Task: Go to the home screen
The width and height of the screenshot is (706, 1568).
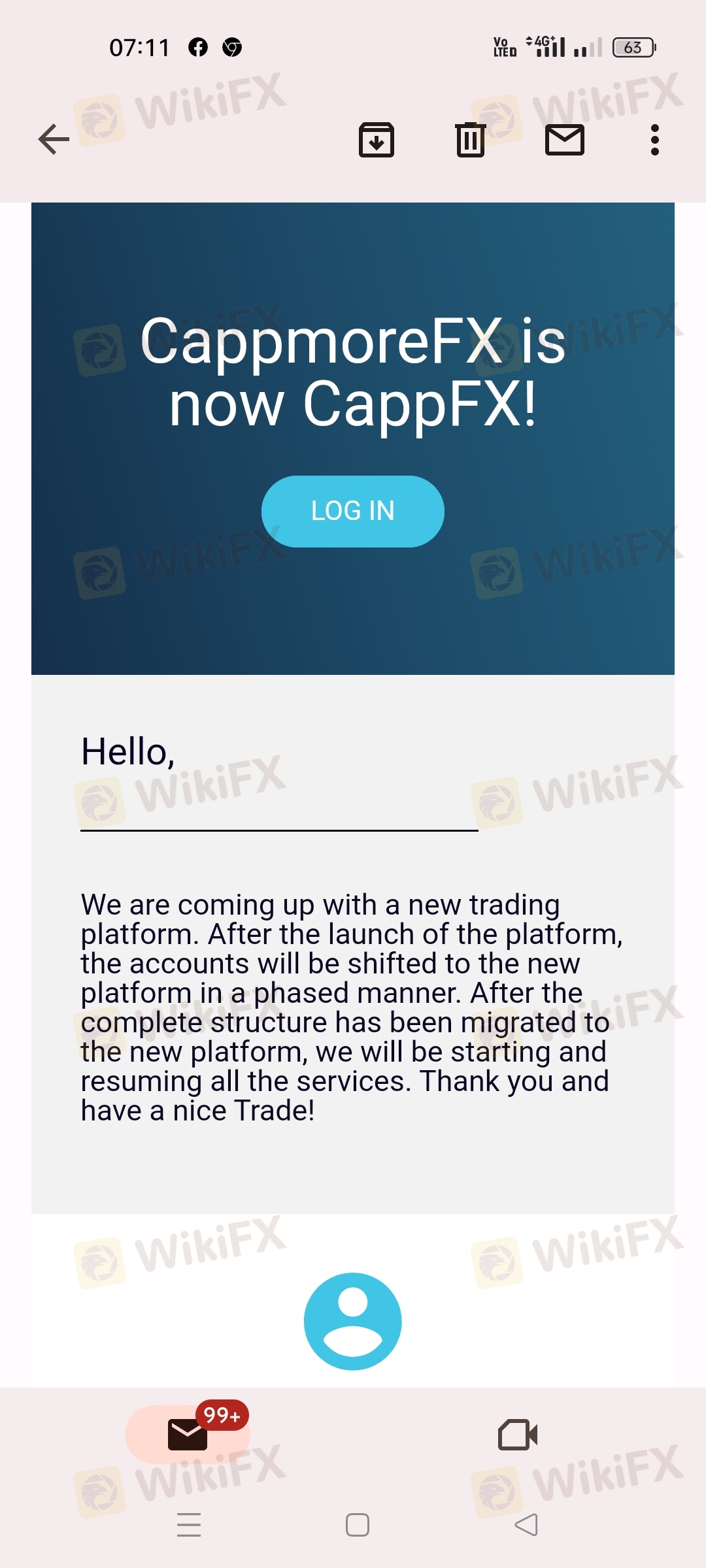Action: coord(358,1524)
